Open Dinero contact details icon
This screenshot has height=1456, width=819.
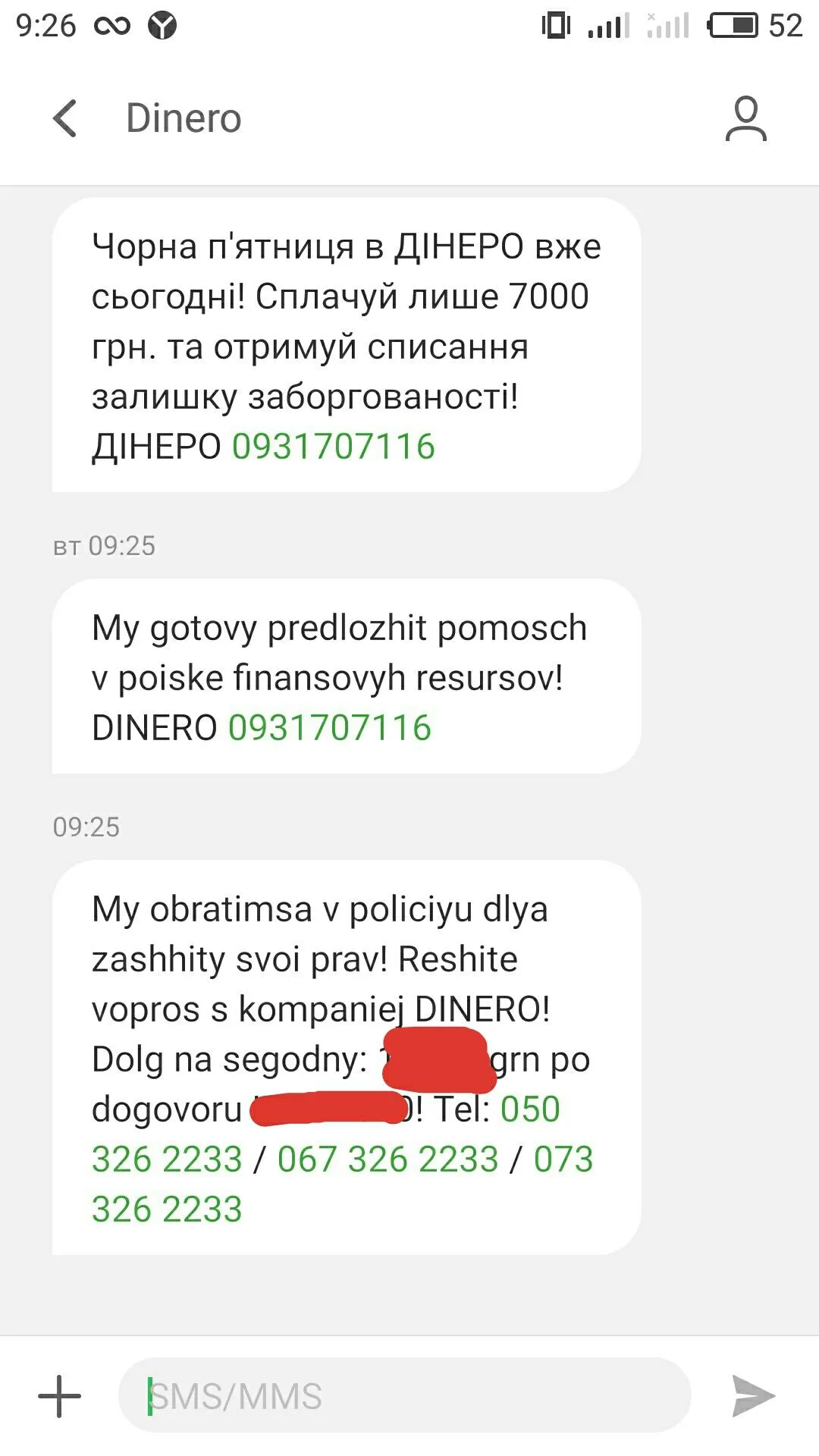click(x=745, y=119)
